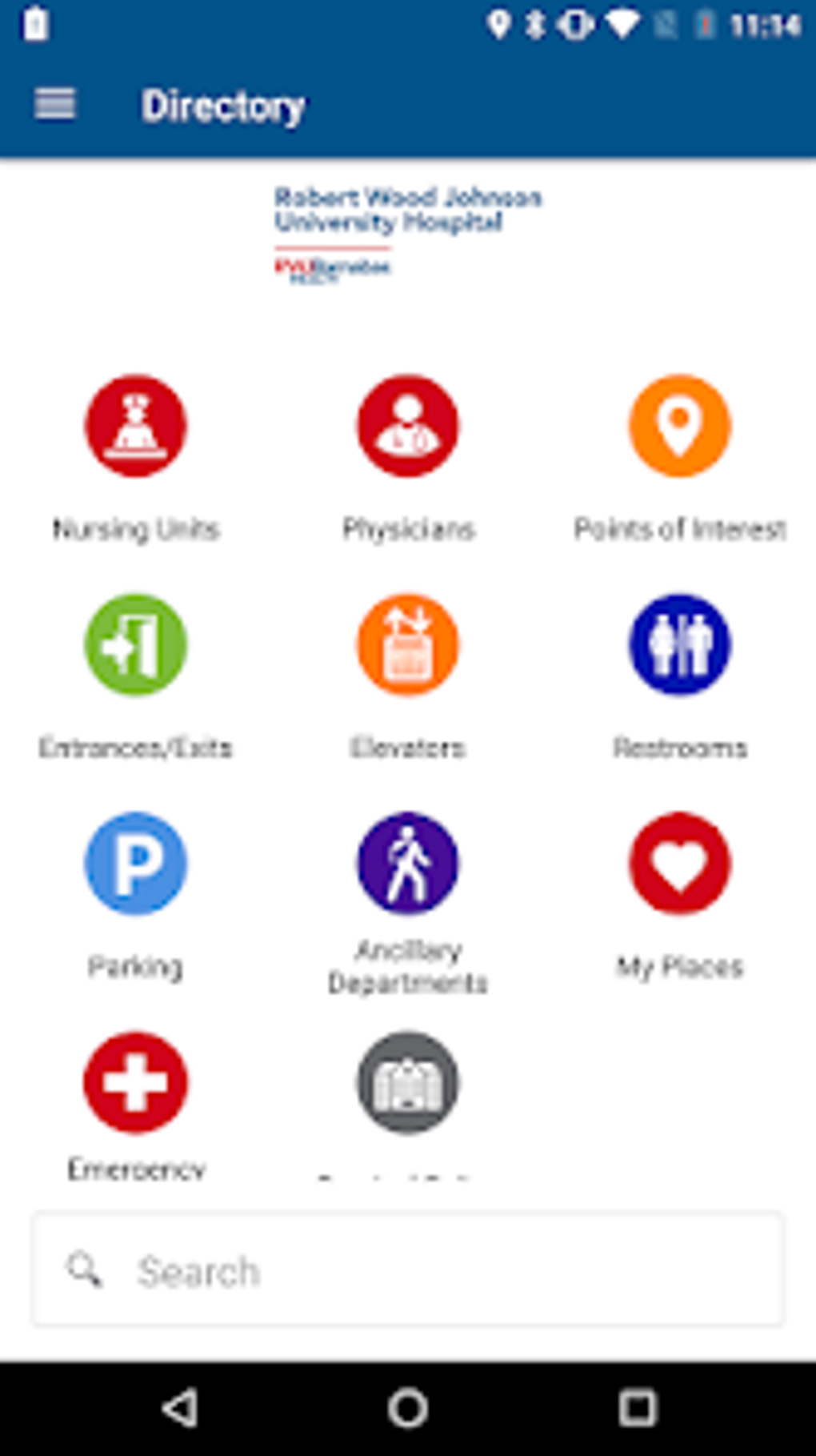Open the gray building category icon
The image size is (816, 1456).
[x=408, y=1083]
